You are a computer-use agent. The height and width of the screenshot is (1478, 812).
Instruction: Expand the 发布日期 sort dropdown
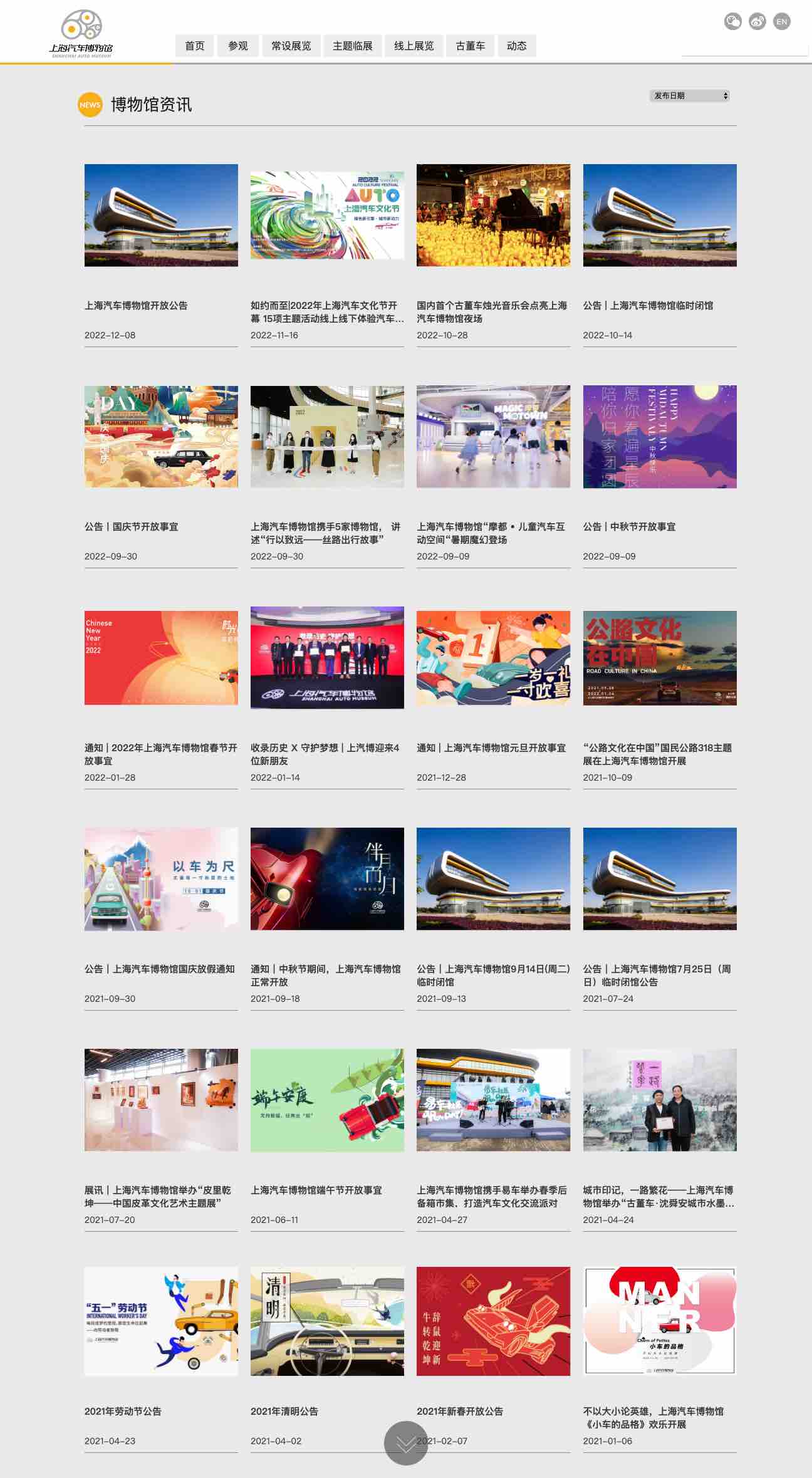689,96
